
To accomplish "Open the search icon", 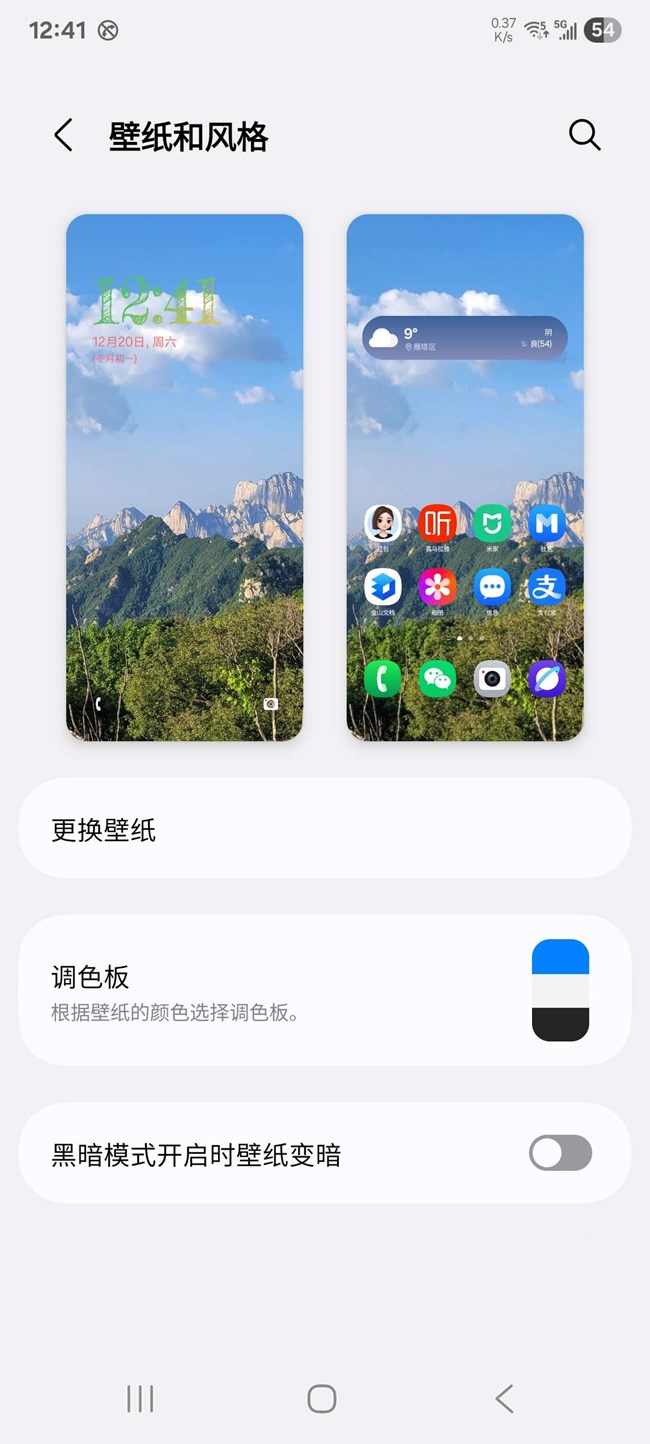I will click(x=584, y=135).
